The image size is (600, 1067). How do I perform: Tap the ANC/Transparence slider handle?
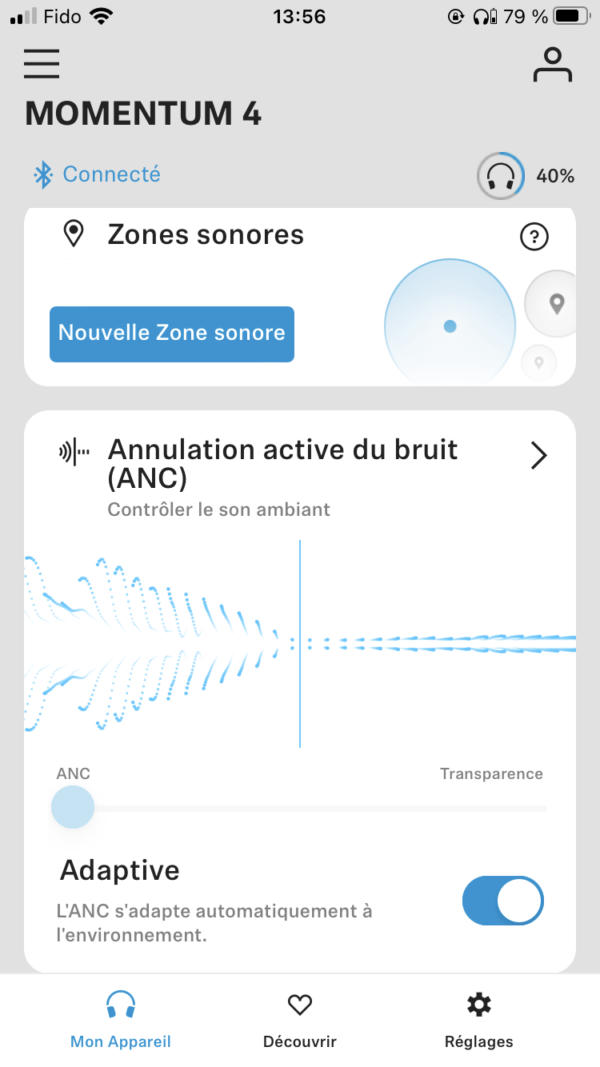click(73, 807)
